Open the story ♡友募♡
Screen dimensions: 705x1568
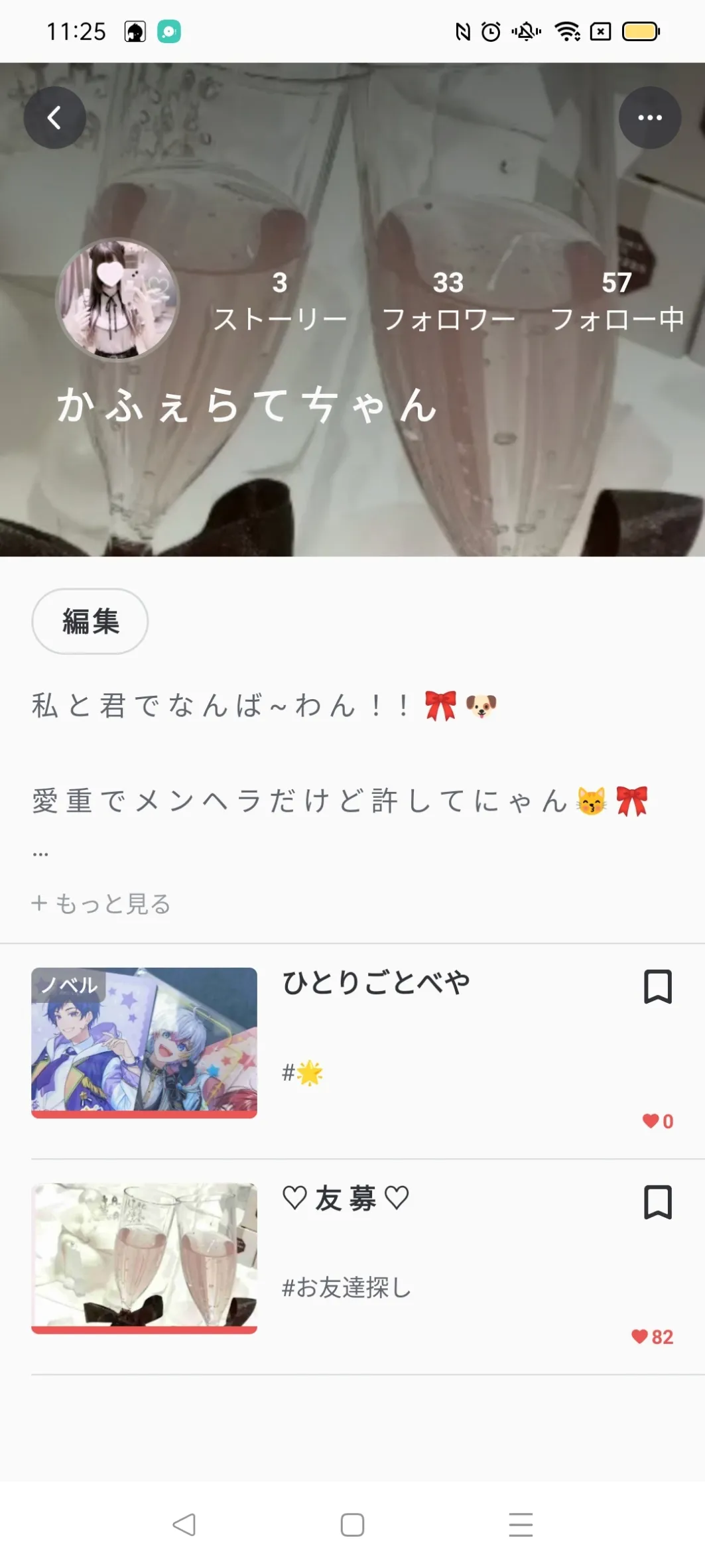346,1199
